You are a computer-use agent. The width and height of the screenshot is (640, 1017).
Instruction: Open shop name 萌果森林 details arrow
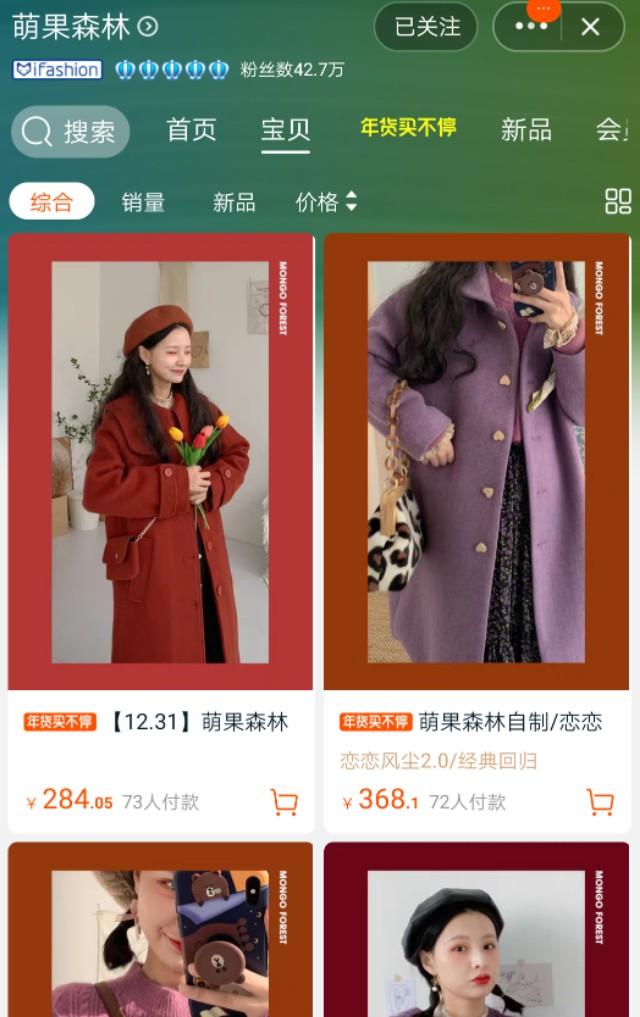click(x=148, y=27)
